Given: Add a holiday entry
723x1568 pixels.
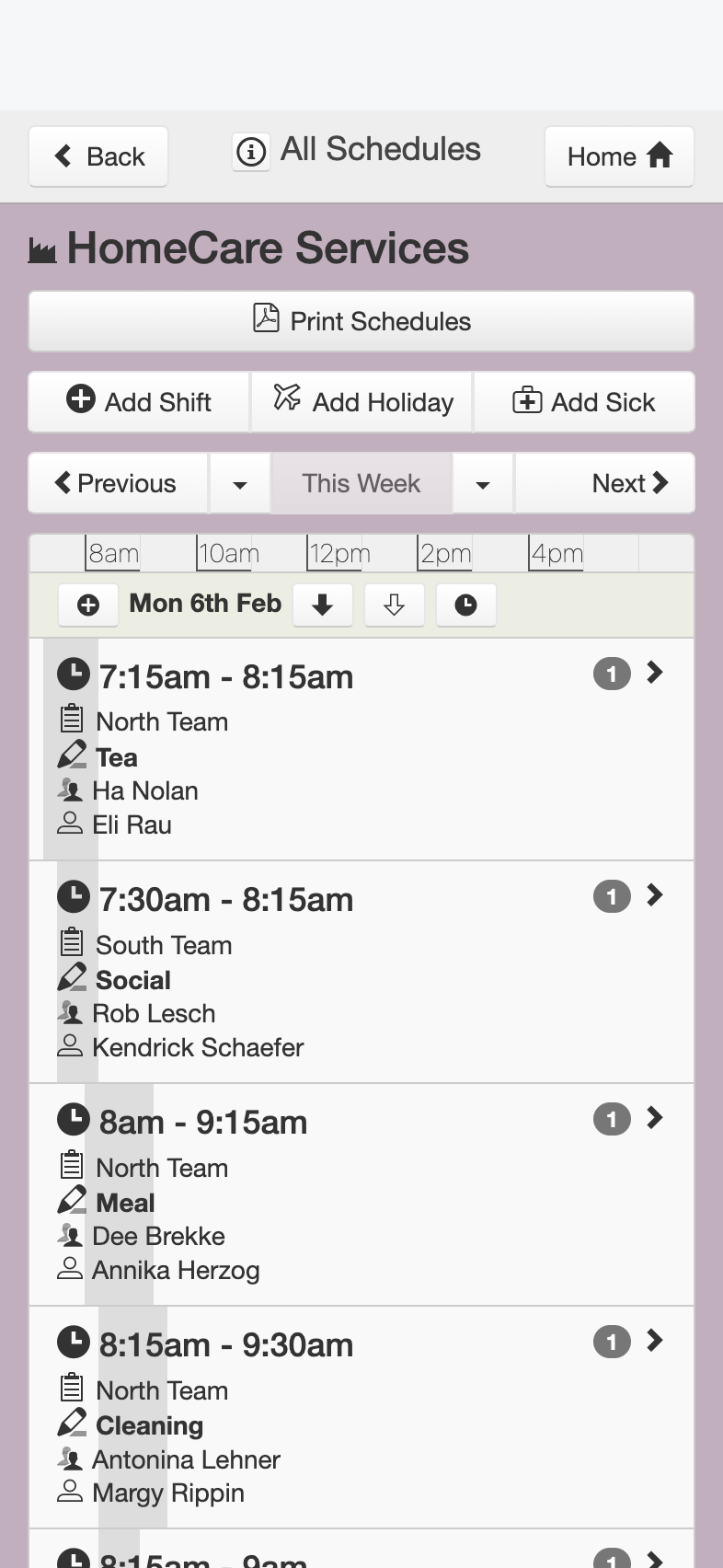Looking at the screenshot, I should [x=361, y=402].
